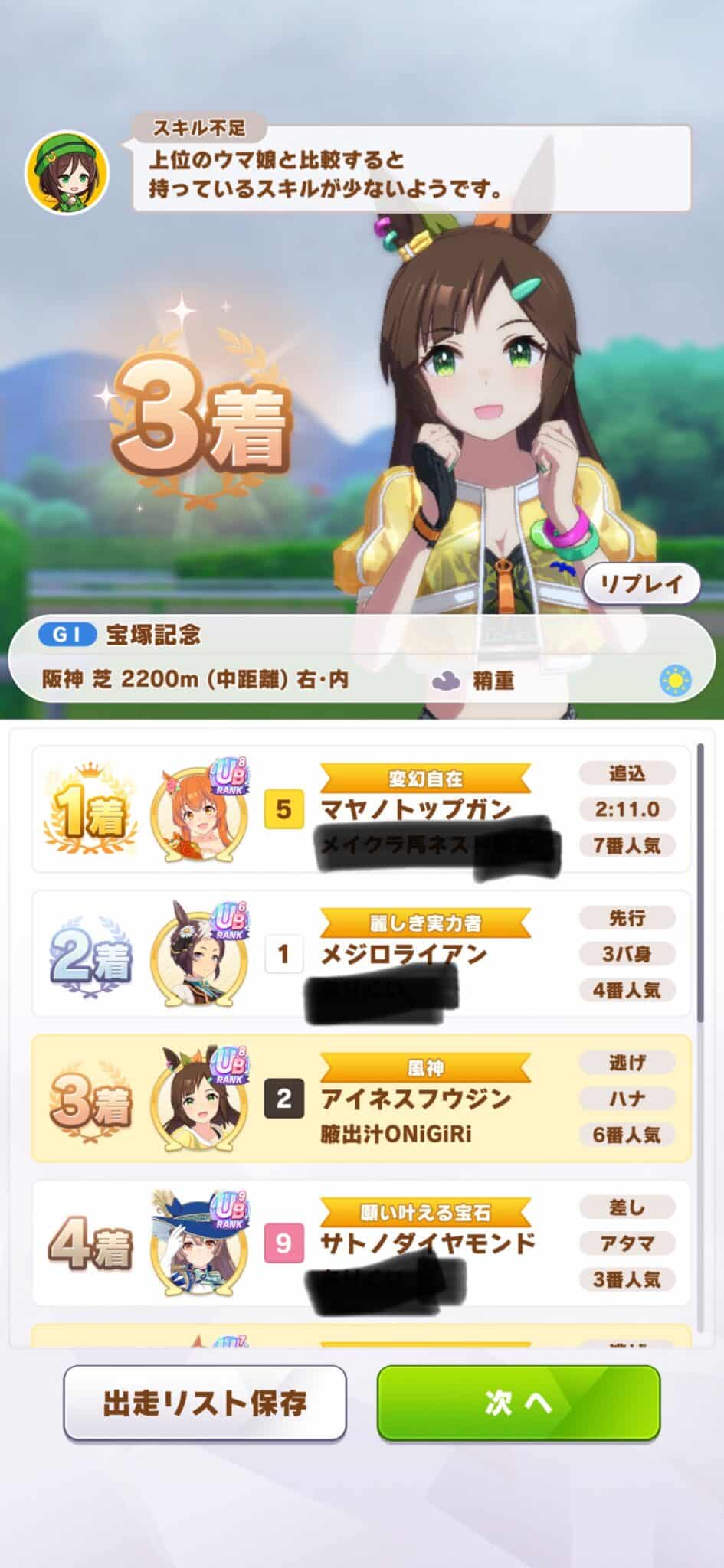Tap the リプレイ replay button
The height and width of the screenshot is (1568, 724).
point(641,584)
